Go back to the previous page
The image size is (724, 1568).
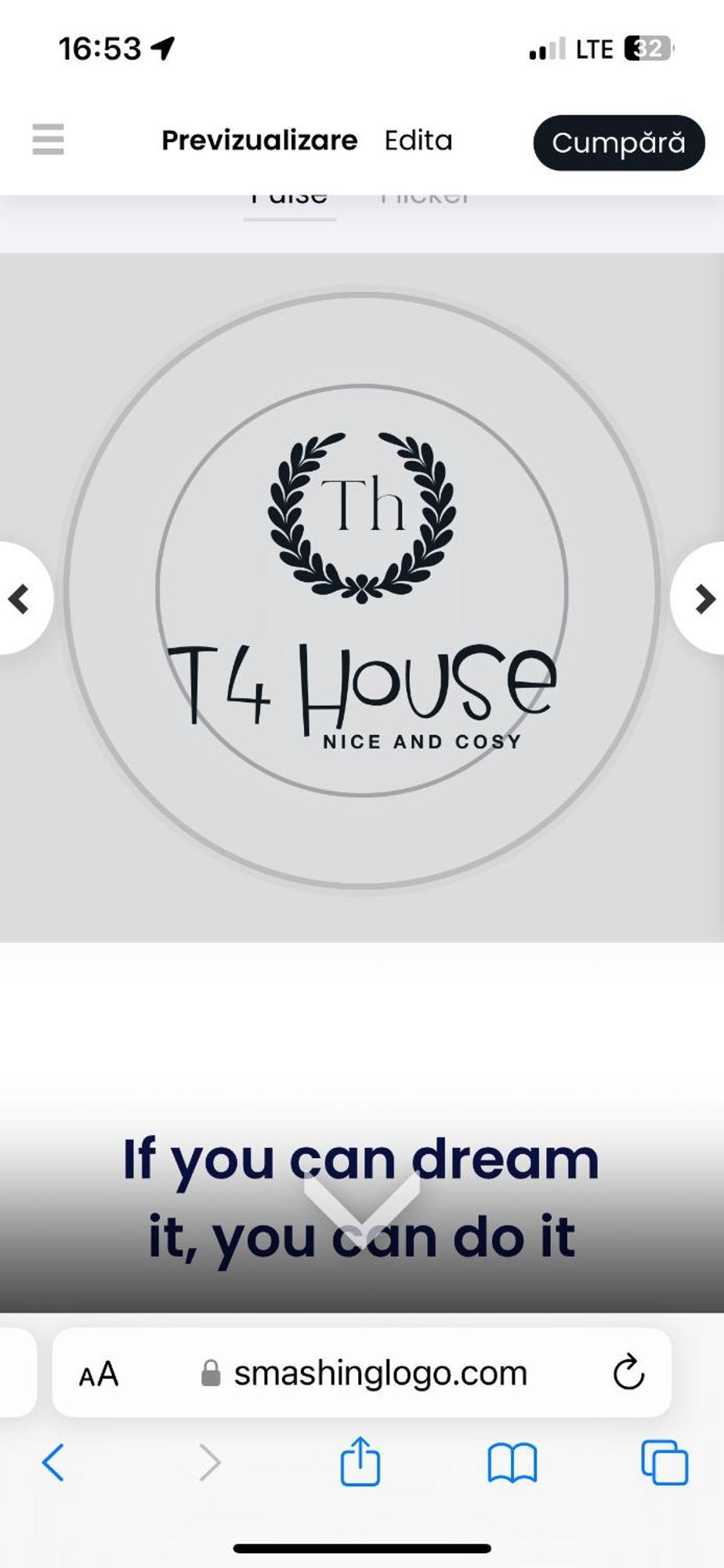53,1462
